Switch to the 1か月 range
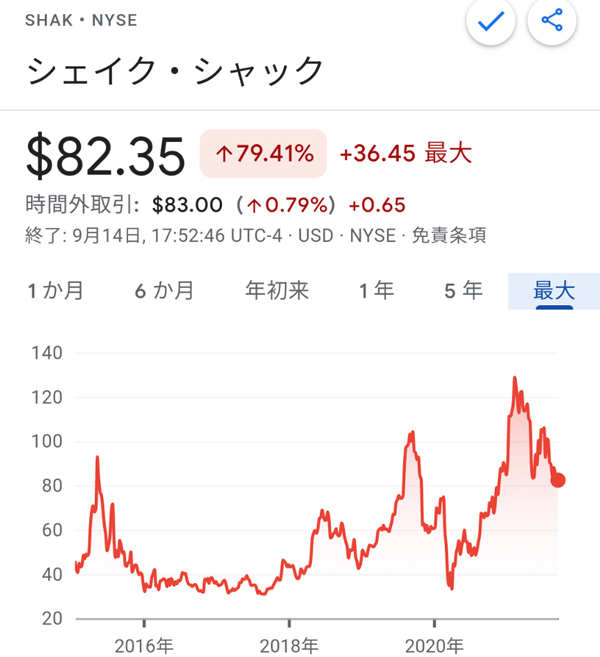 pos(55,291)
